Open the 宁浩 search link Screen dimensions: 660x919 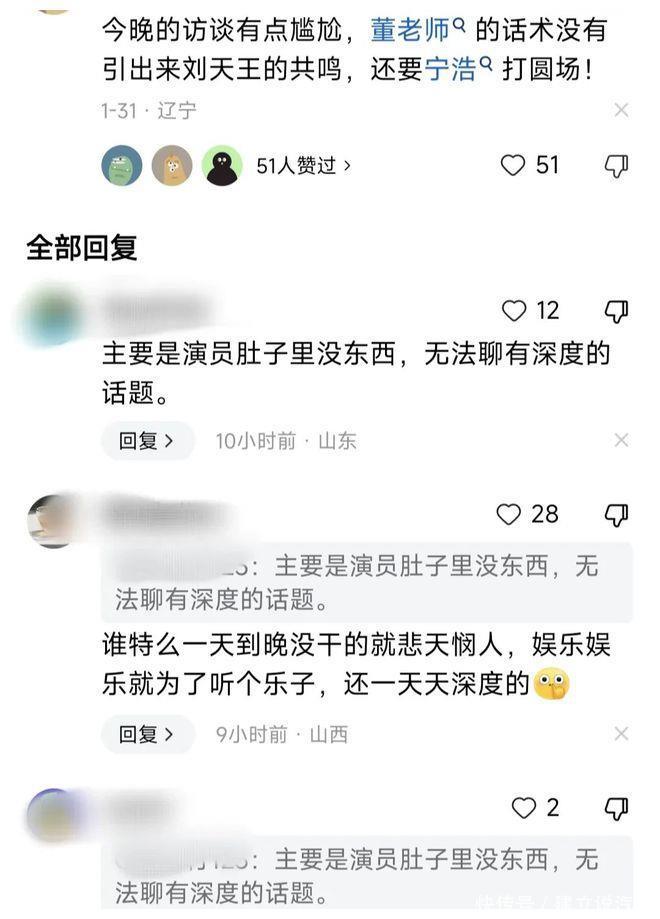pyautogui.click(x=458, y=69)
